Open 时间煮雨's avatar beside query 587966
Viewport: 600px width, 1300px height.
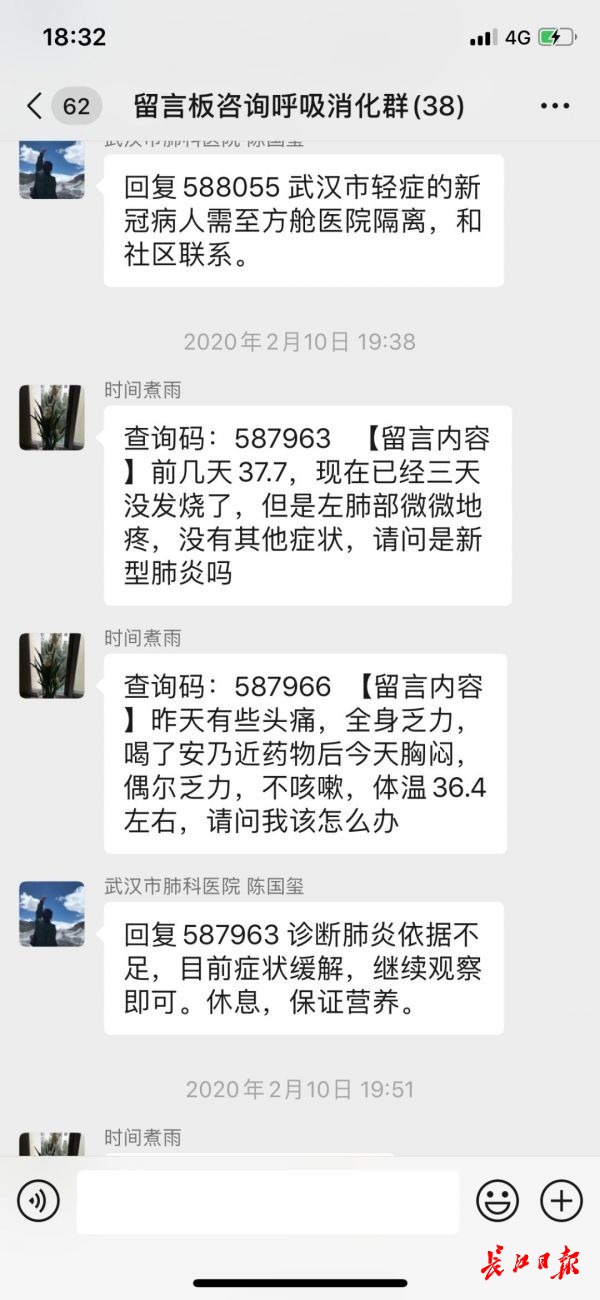52,664
